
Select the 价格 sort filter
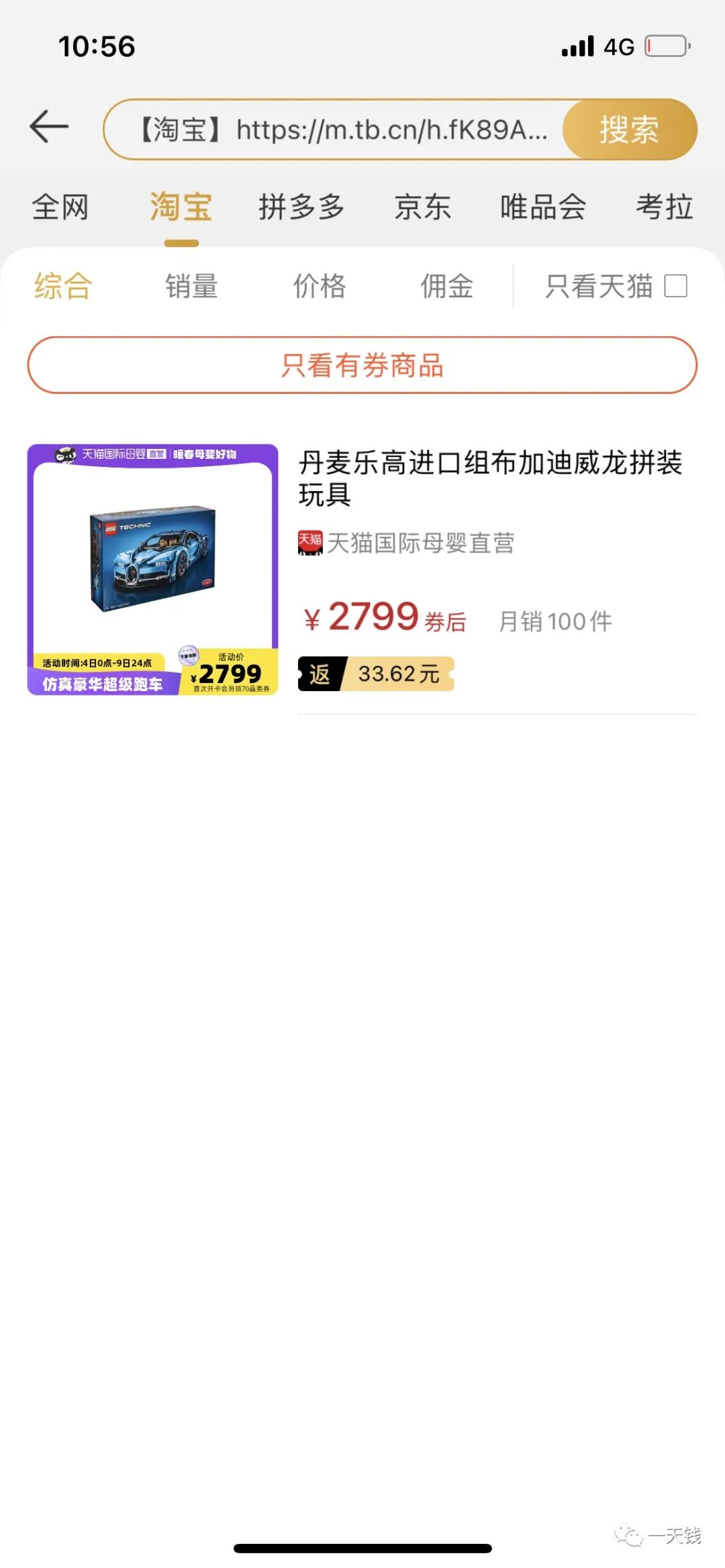point(320,286)
